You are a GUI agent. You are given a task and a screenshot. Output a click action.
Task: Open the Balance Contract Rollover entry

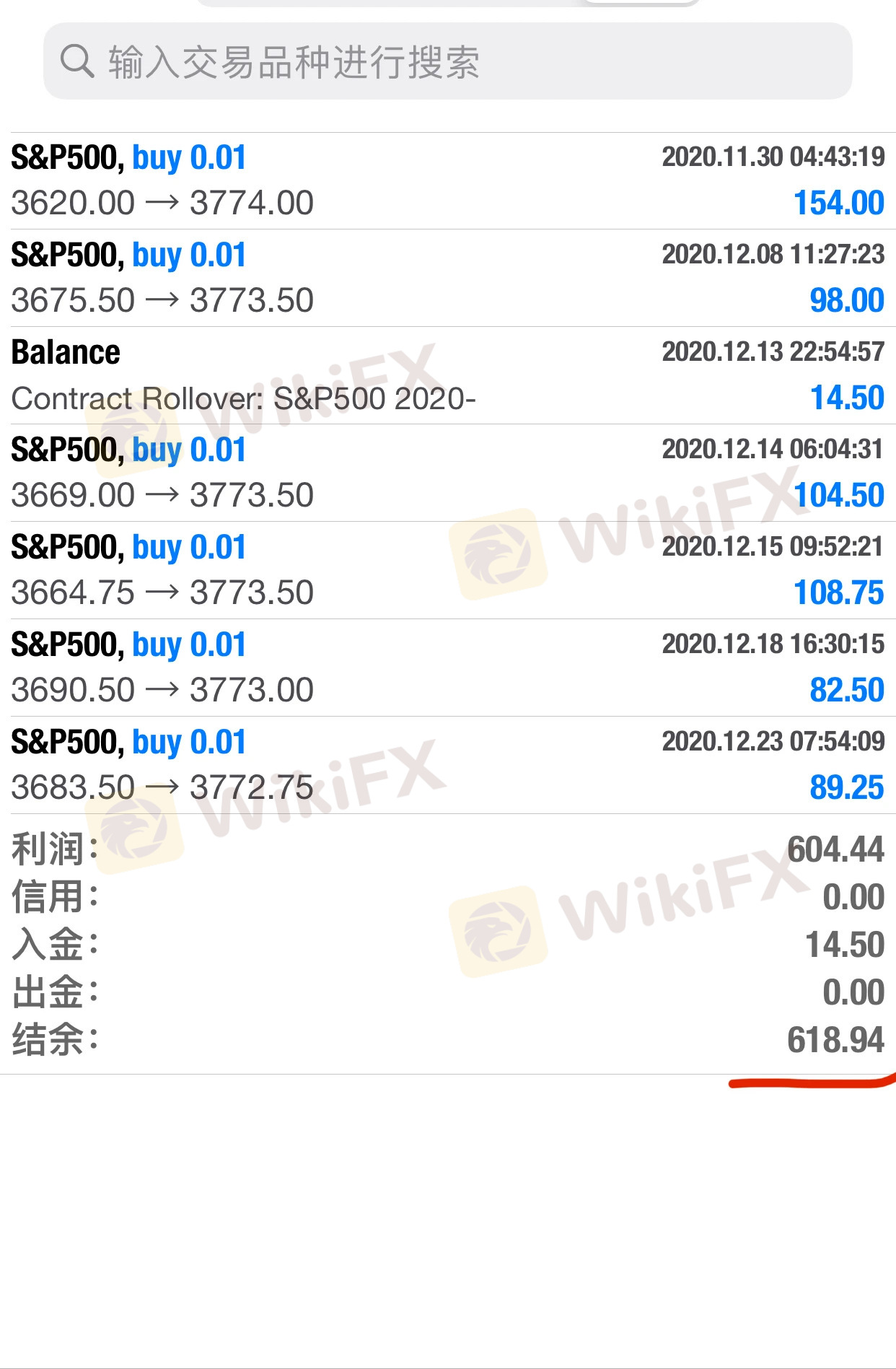447,375
